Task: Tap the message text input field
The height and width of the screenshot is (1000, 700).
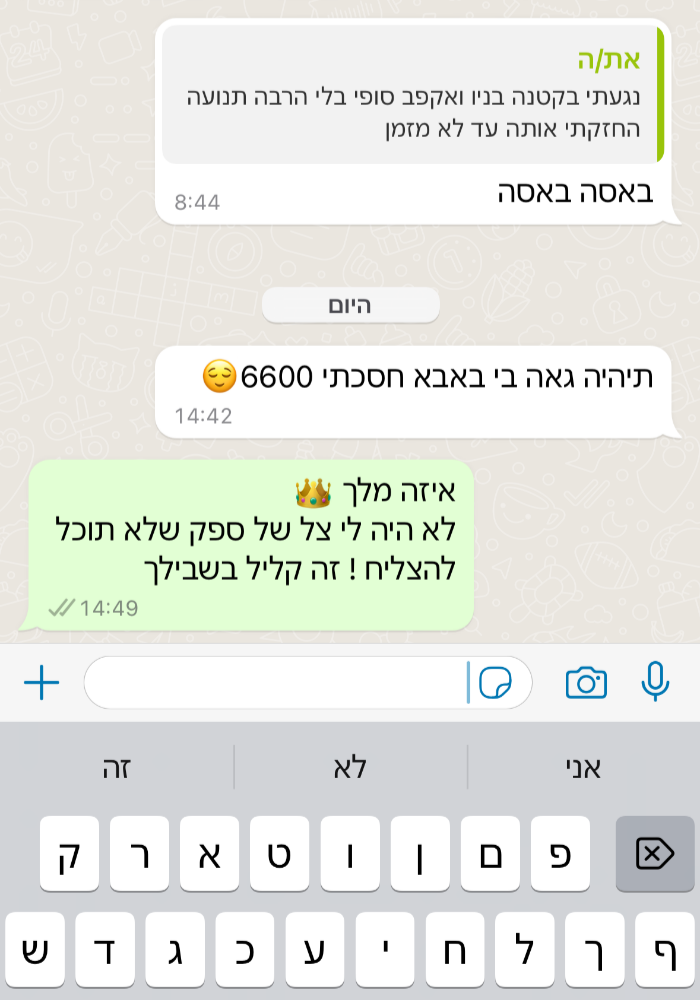Action: (x=275, y=683)
